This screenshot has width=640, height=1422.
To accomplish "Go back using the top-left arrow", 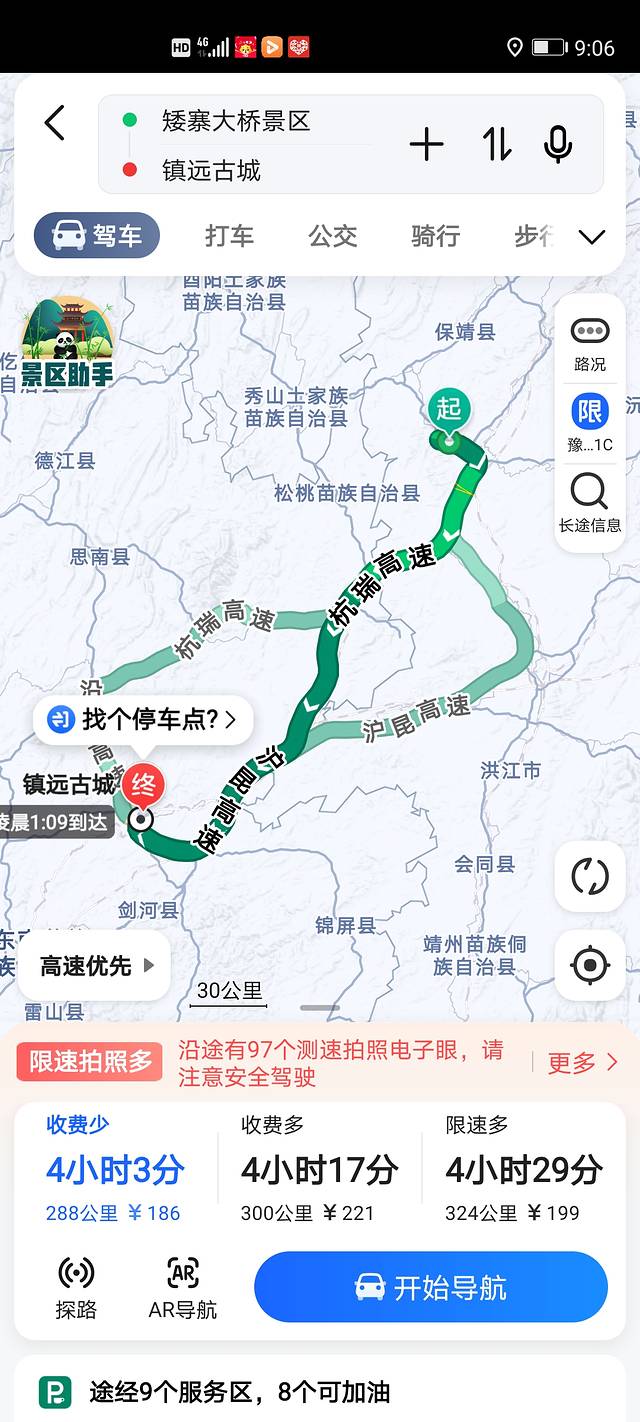I will [55, 124].
